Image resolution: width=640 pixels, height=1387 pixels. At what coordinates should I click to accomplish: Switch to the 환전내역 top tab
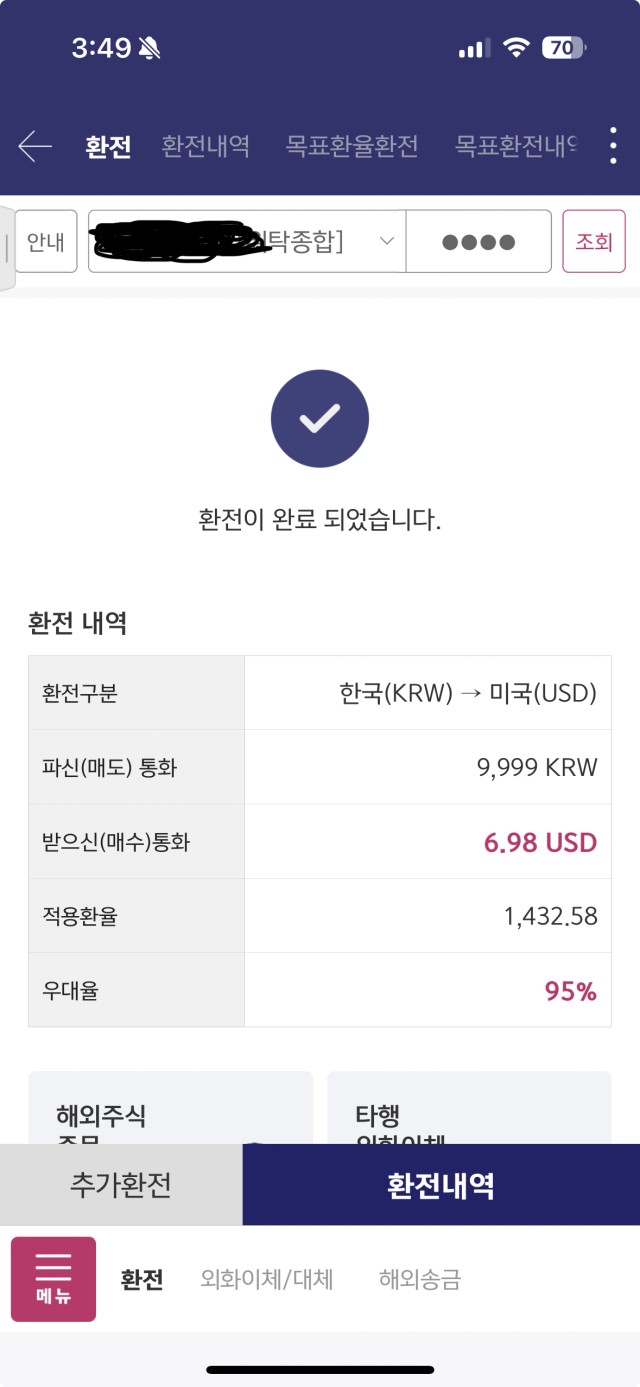tap(206, 146)
